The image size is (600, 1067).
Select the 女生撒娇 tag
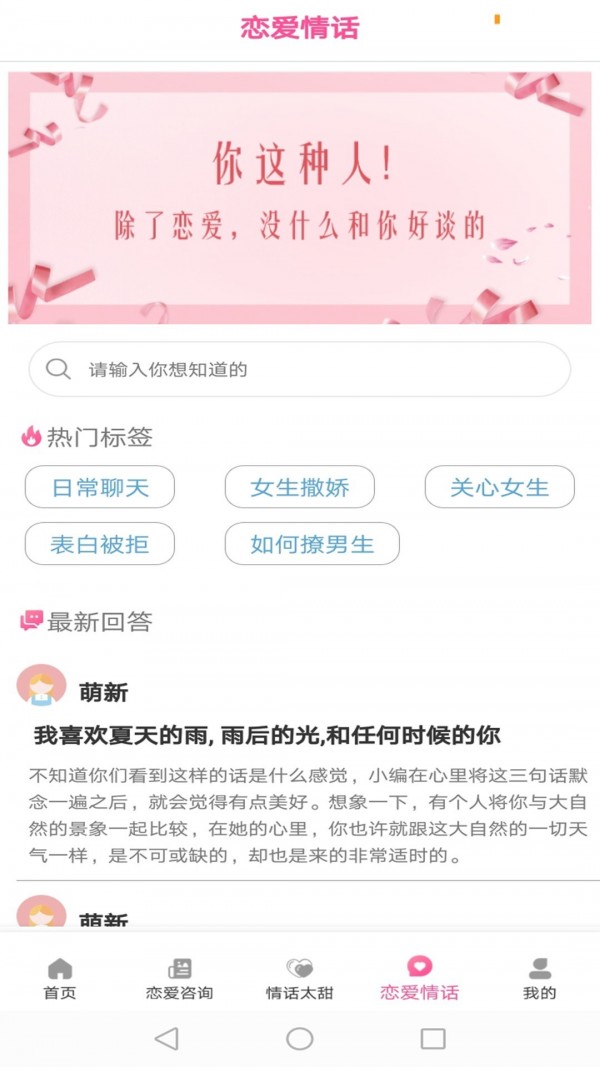coord(300,487)
